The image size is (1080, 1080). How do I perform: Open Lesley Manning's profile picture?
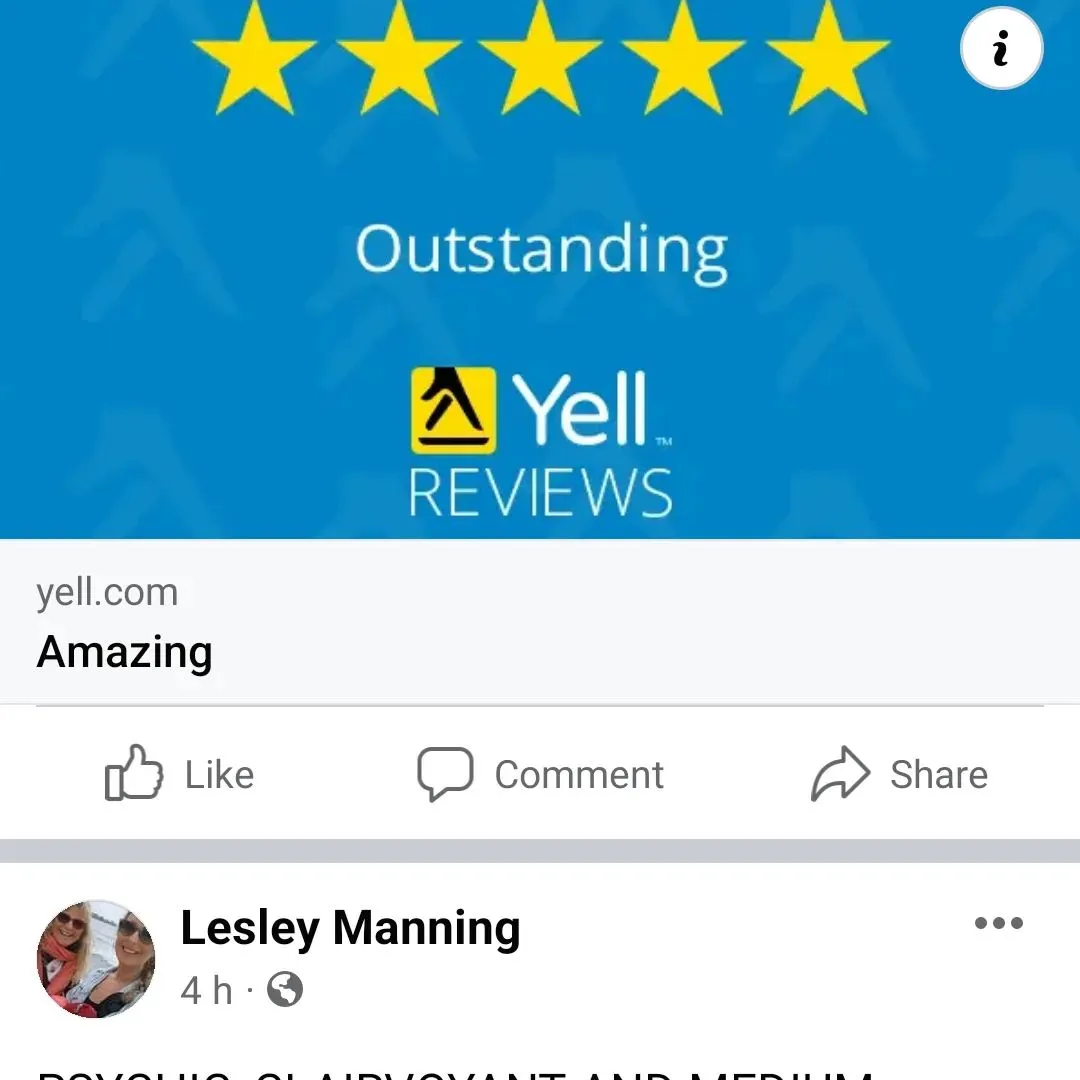96,958
